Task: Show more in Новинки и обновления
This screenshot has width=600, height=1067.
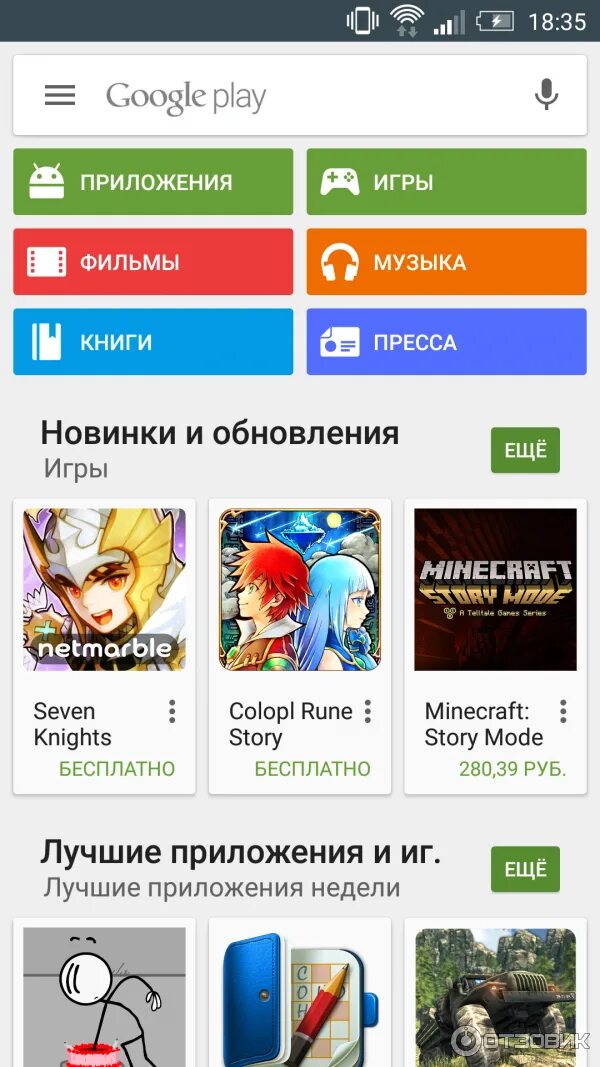Action: (525, 451)
